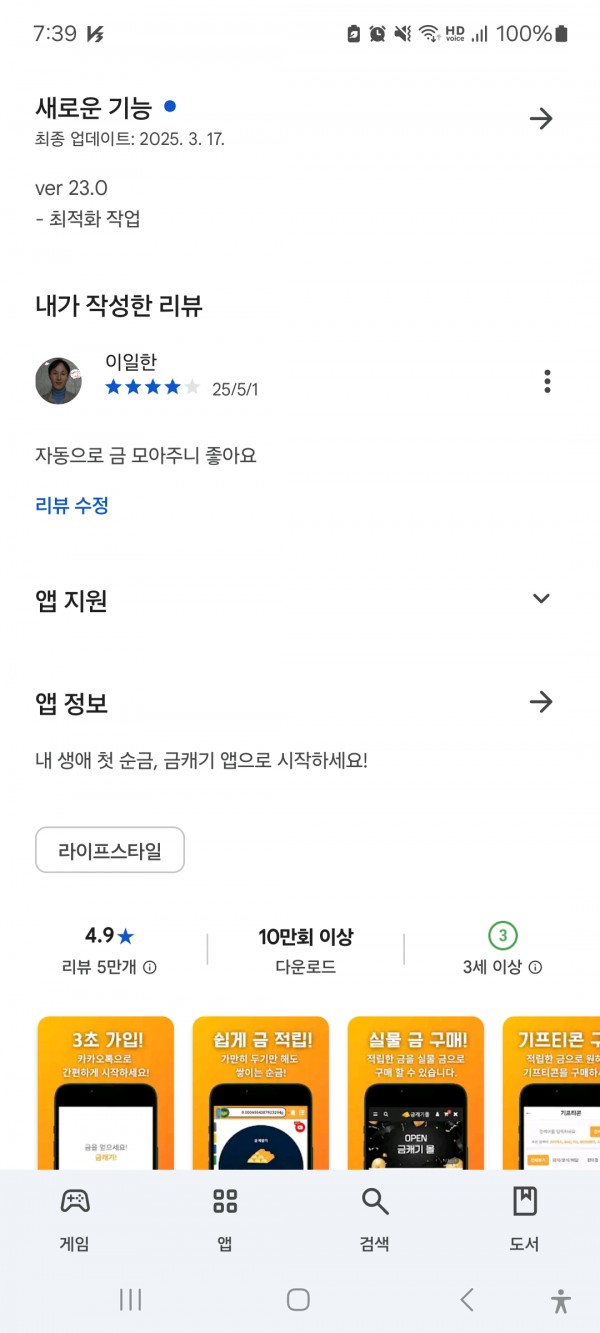Expand the 앱 지원 section
The image size is (600, 1333).
coord(541,599)
